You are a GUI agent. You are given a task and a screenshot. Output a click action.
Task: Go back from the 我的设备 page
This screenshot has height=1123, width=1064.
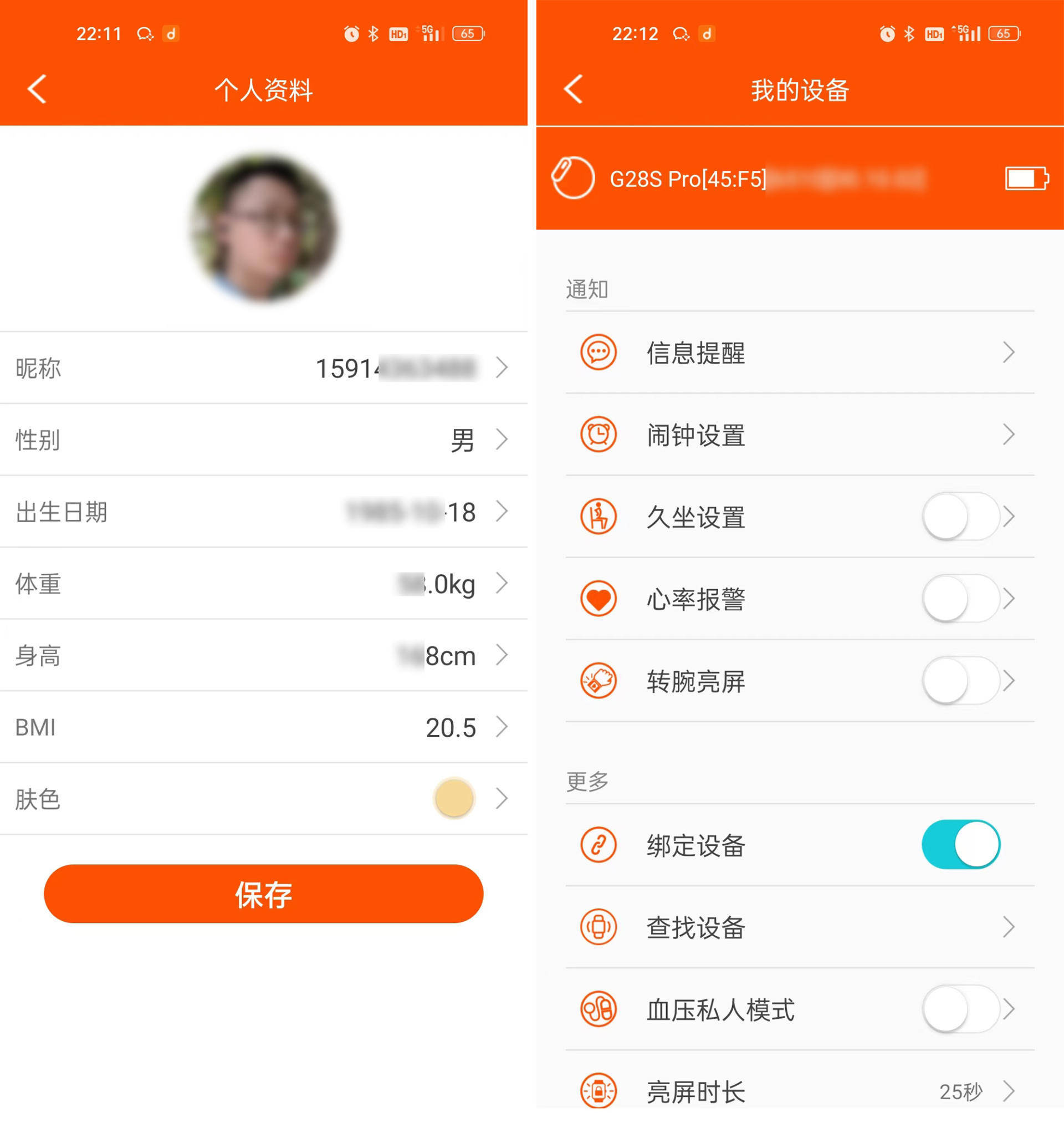coord(574,90)
